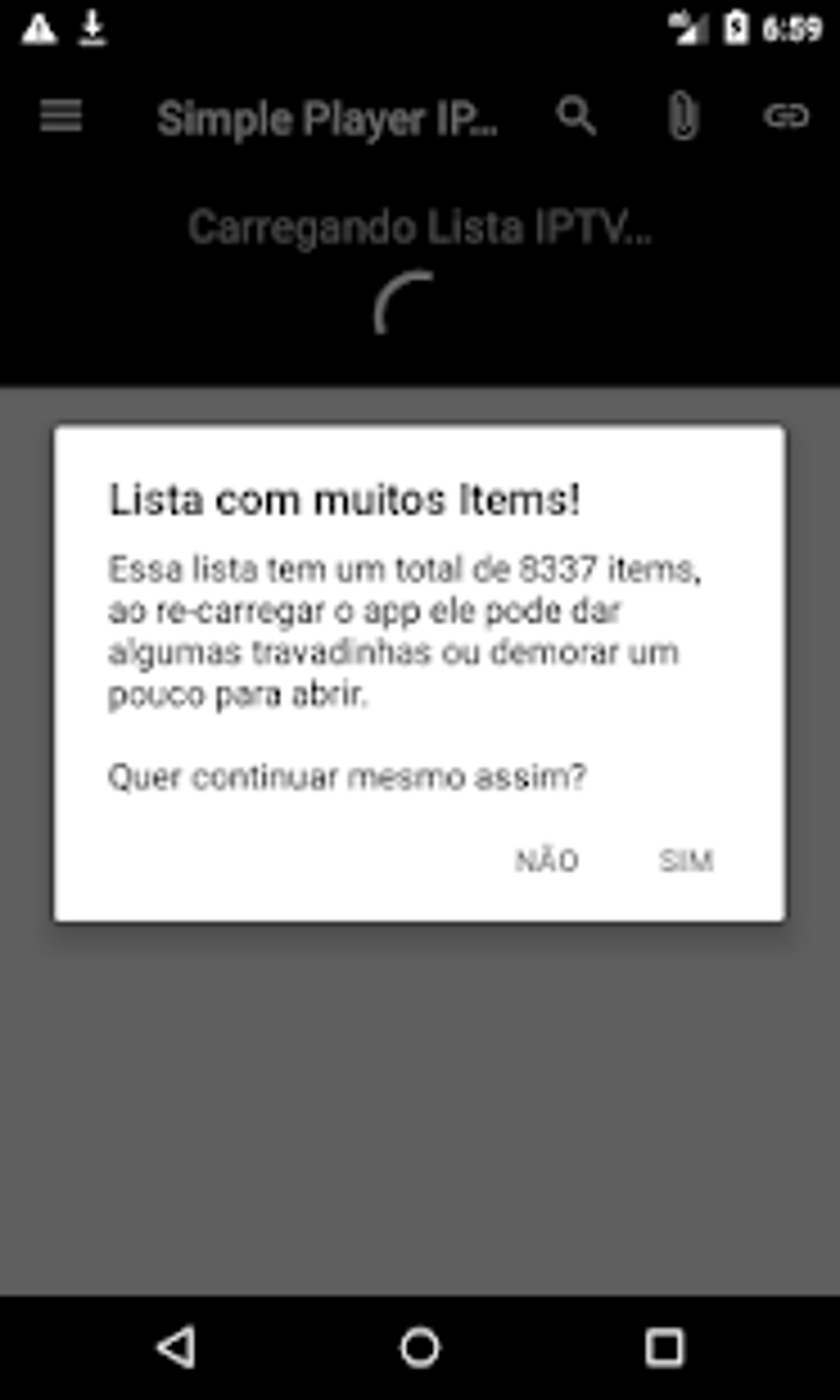Open the hamburger drawer menu

[61, 117]
